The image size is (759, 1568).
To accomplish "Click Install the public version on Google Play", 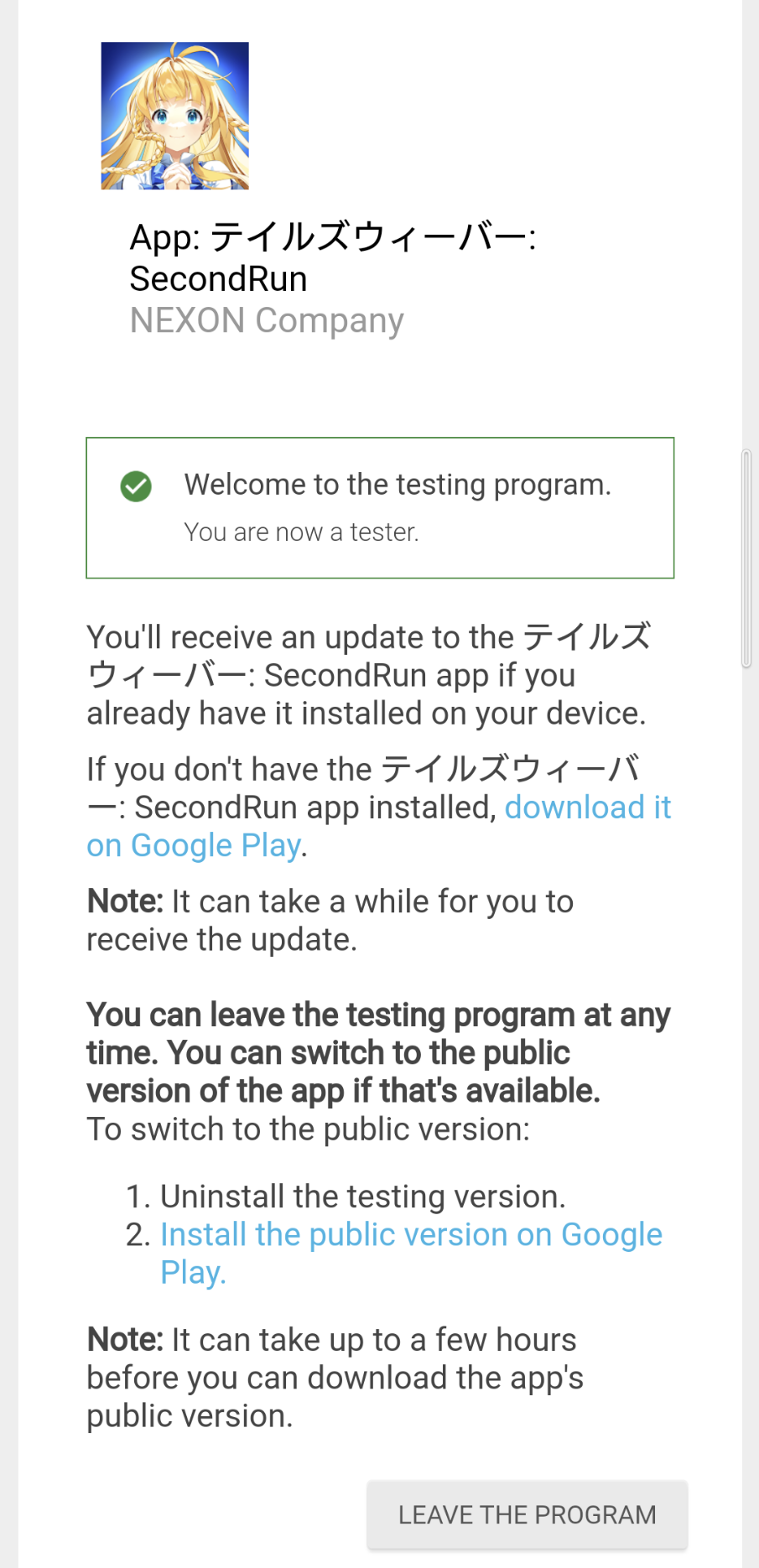I will point(410,1233).
